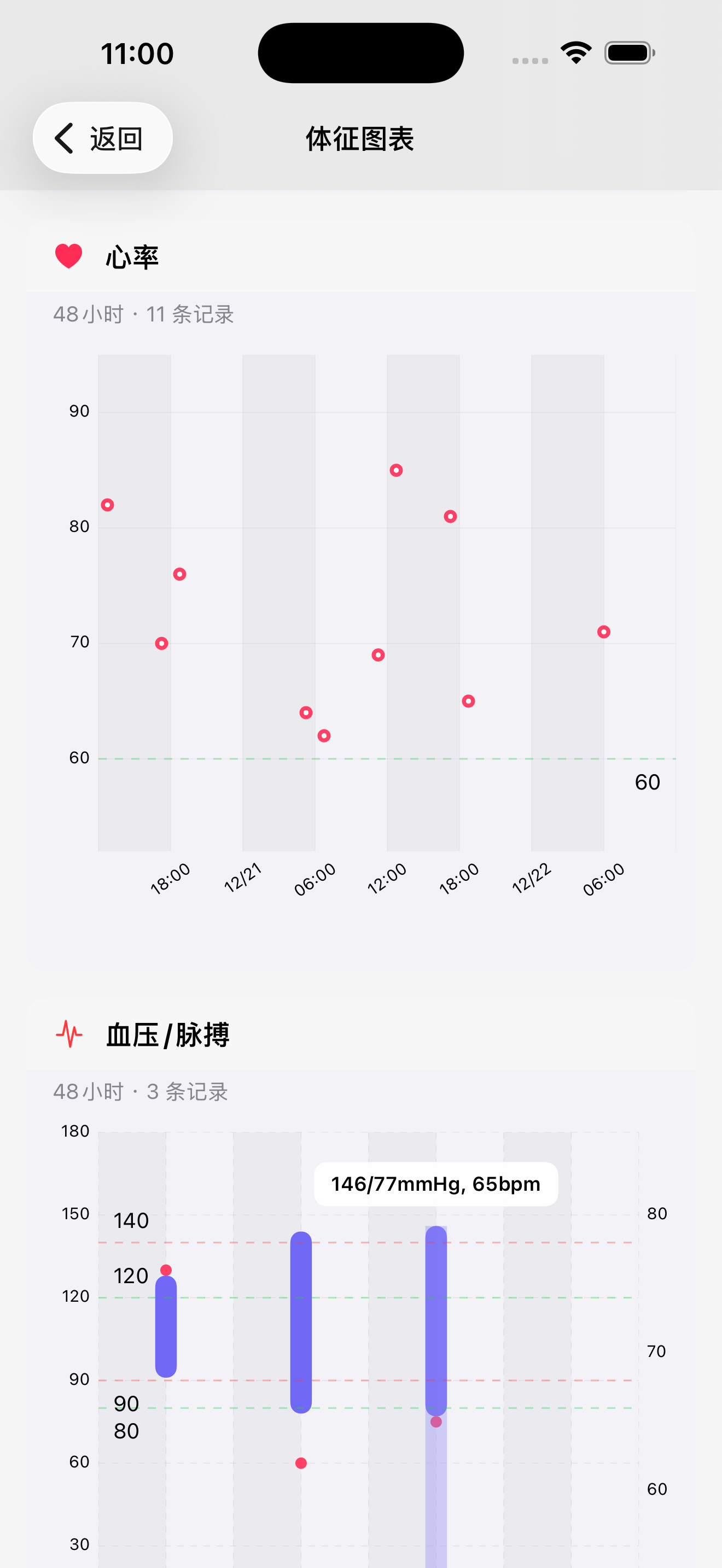The height and width of the screenshot is (1568, 722).
Task: Go back with the 返回 button
Action: point(102,138)
